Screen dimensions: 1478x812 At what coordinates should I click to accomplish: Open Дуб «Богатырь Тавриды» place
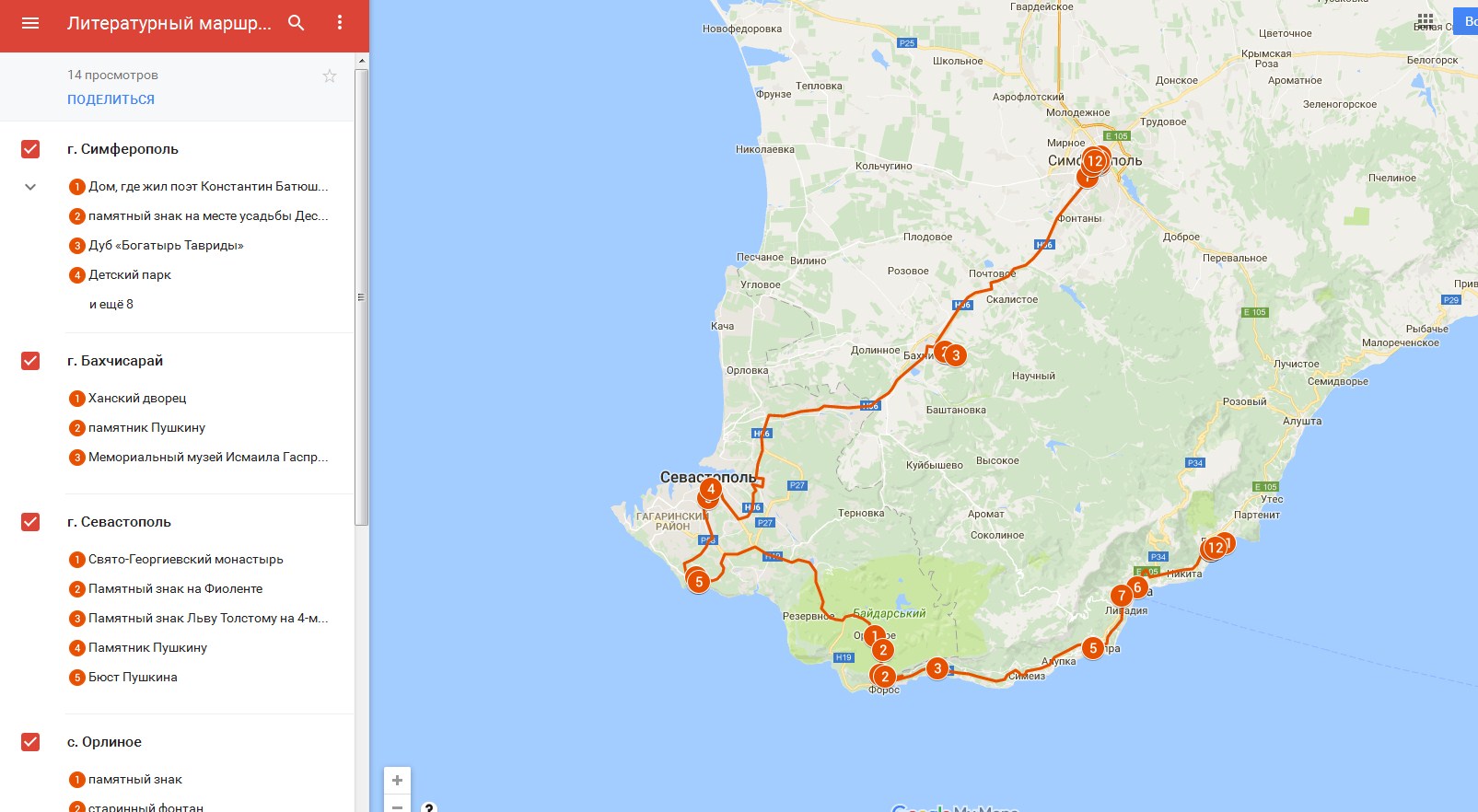point(166,246)
